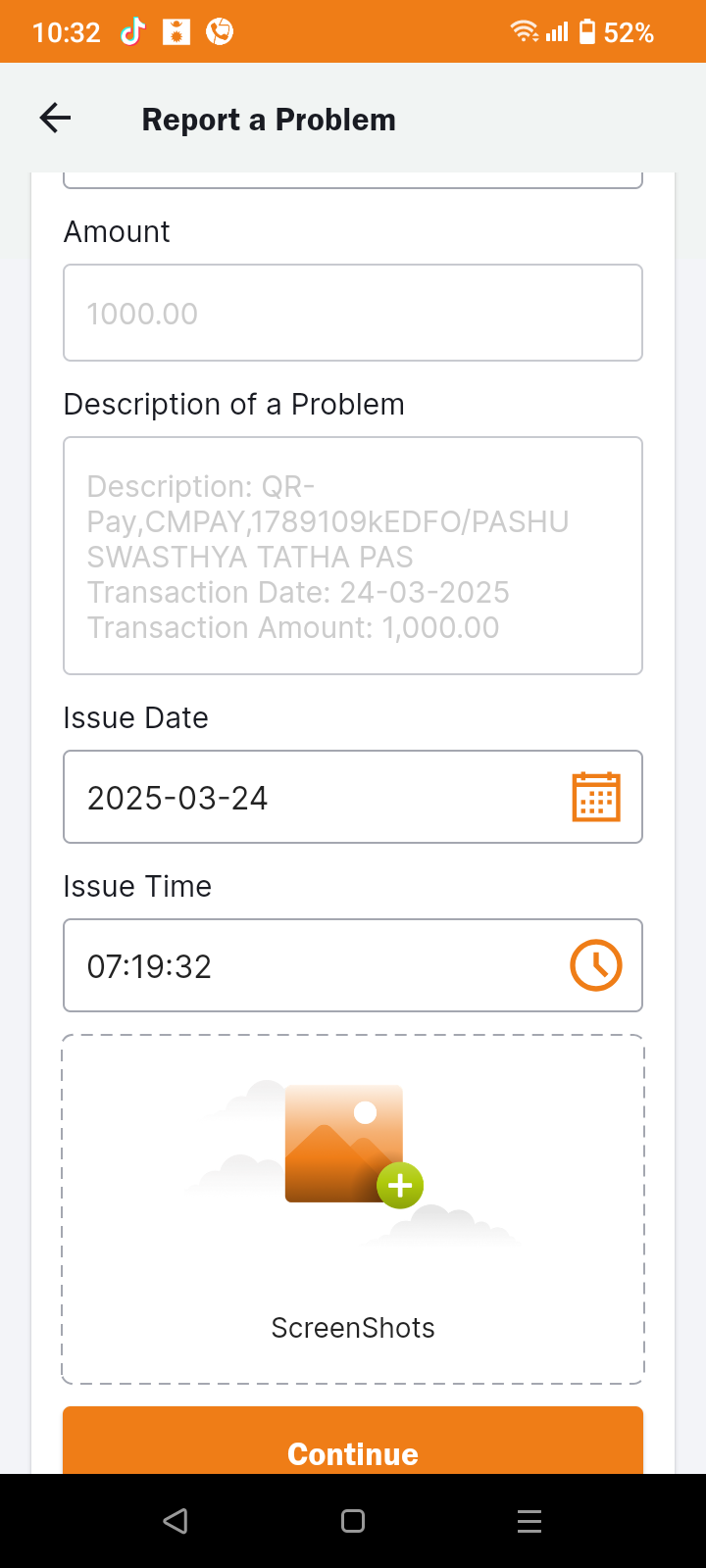Go back from Report a Problem
The width and height of the screenshot is (706, 1568).
click(55, 120)
